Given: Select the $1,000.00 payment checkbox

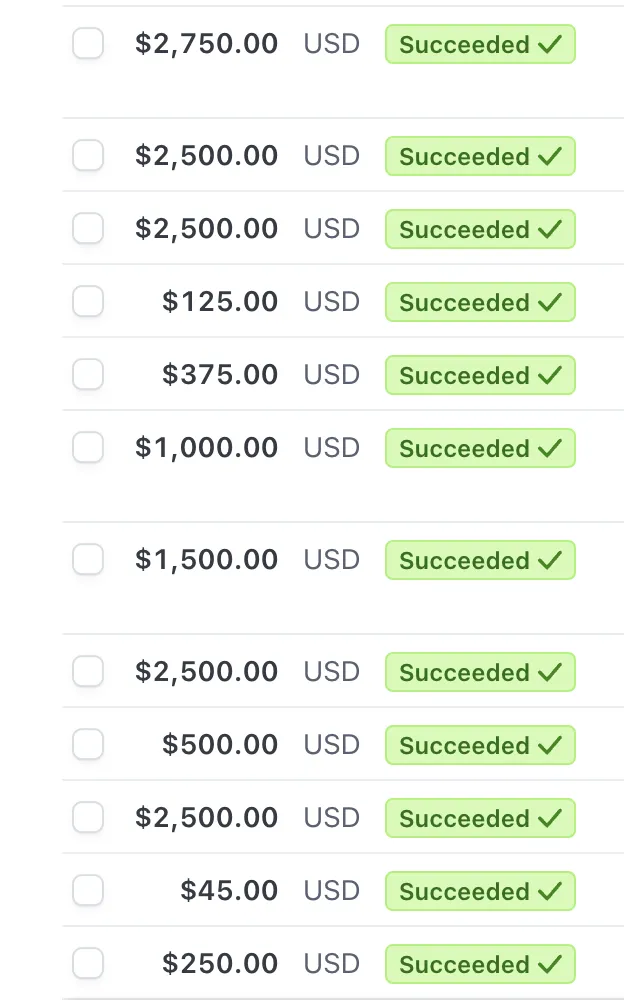Looking at the screenshot, I should pos(88,447).
